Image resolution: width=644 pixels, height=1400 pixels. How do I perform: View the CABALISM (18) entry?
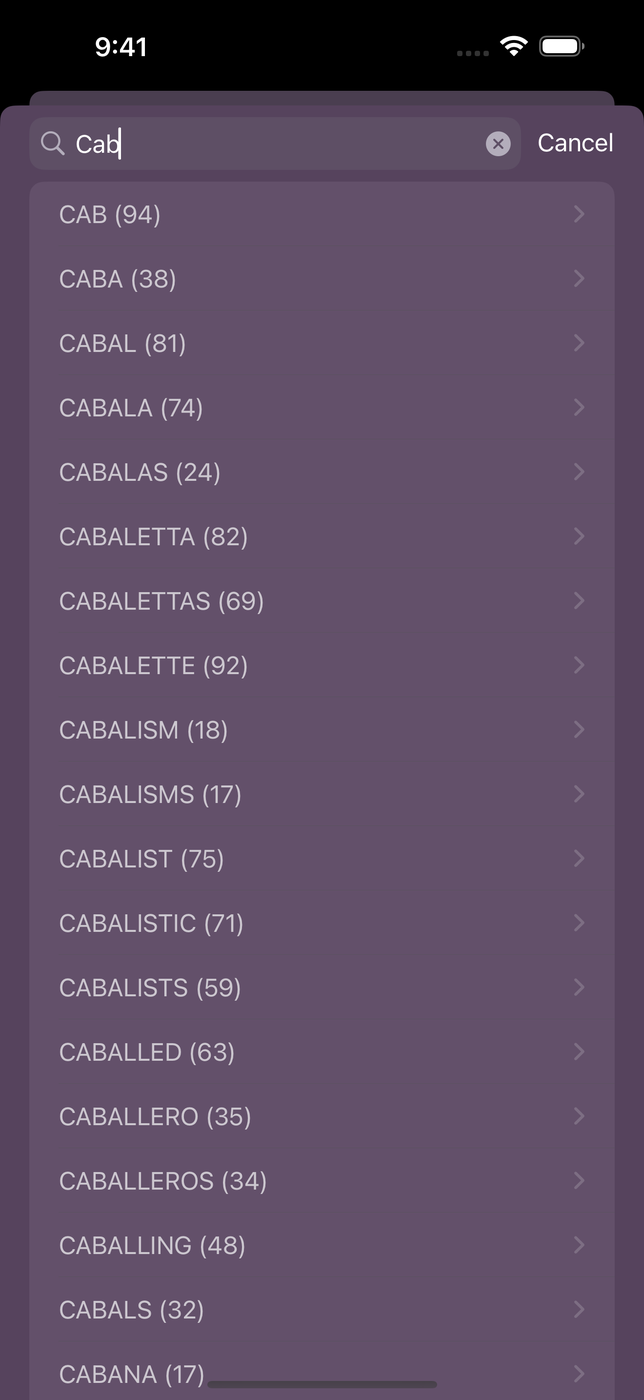[x=320, y=730]
